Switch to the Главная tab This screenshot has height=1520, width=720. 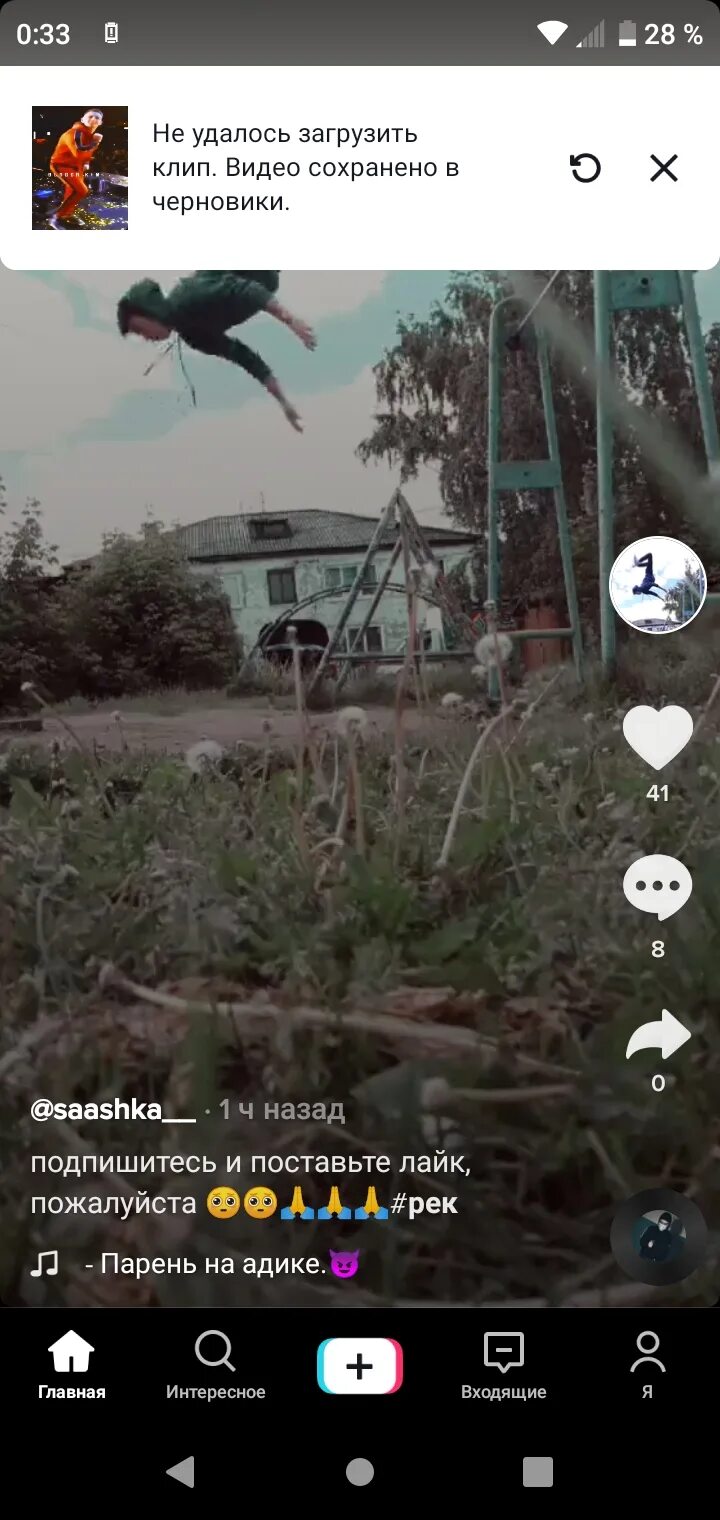pos(72,1365)
